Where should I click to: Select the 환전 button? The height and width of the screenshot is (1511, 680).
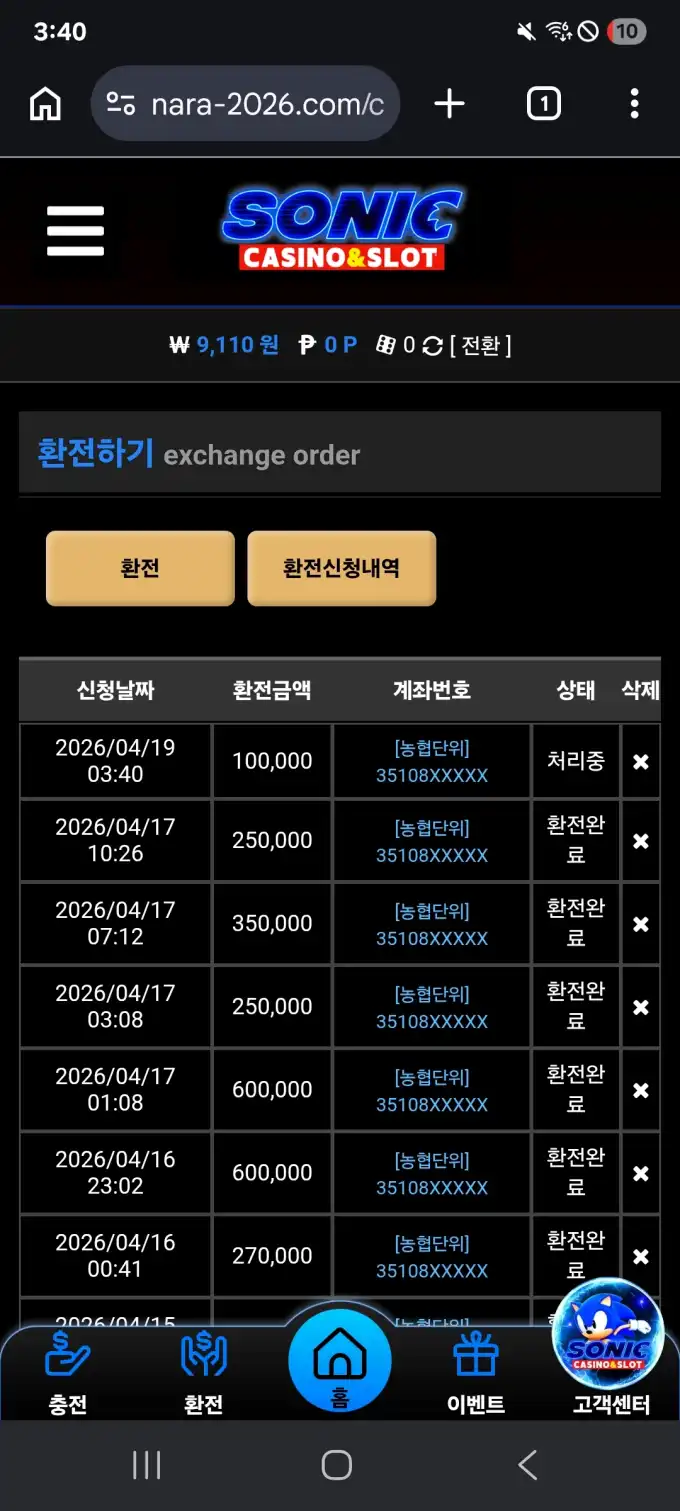[140, 568]
